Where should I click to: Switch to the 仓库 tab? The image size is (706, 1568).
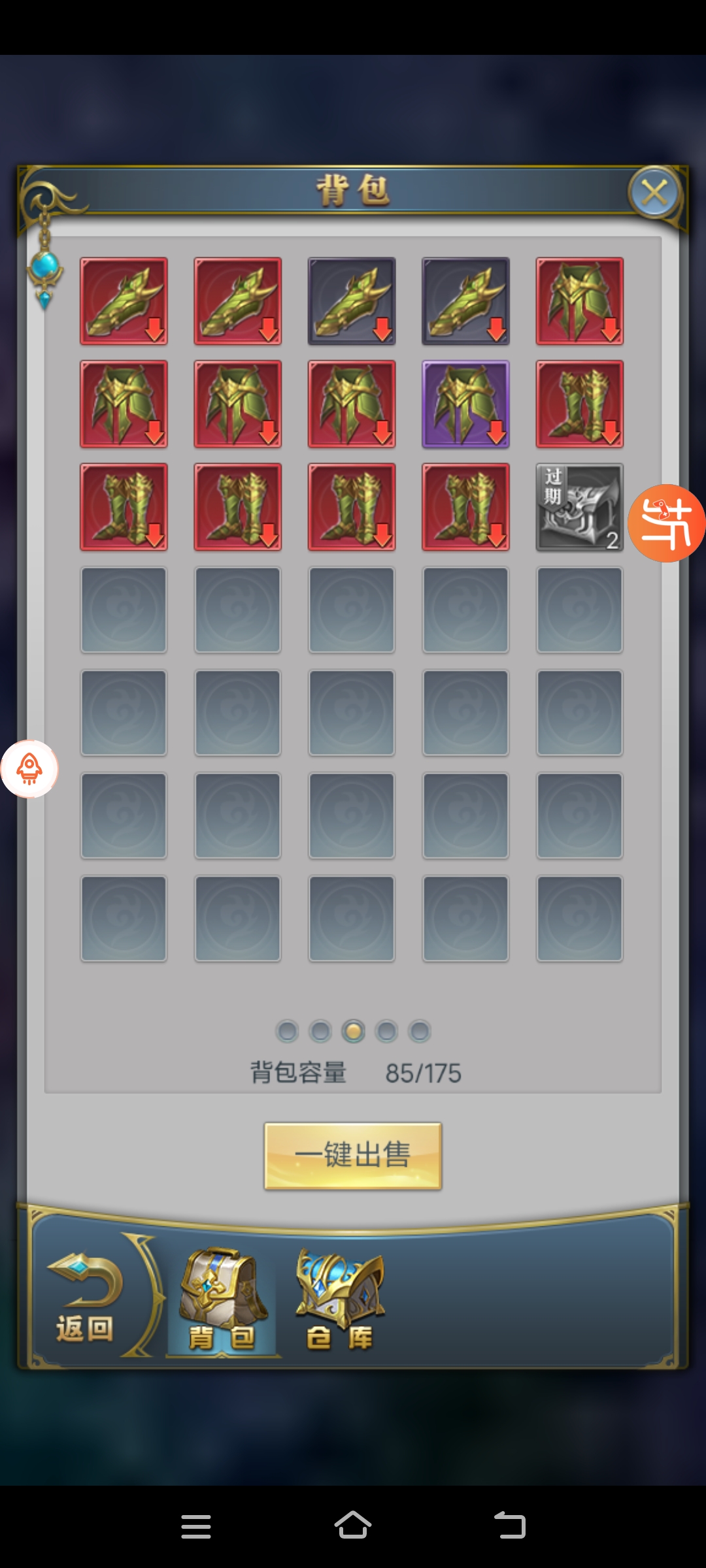pos(340,1300)
